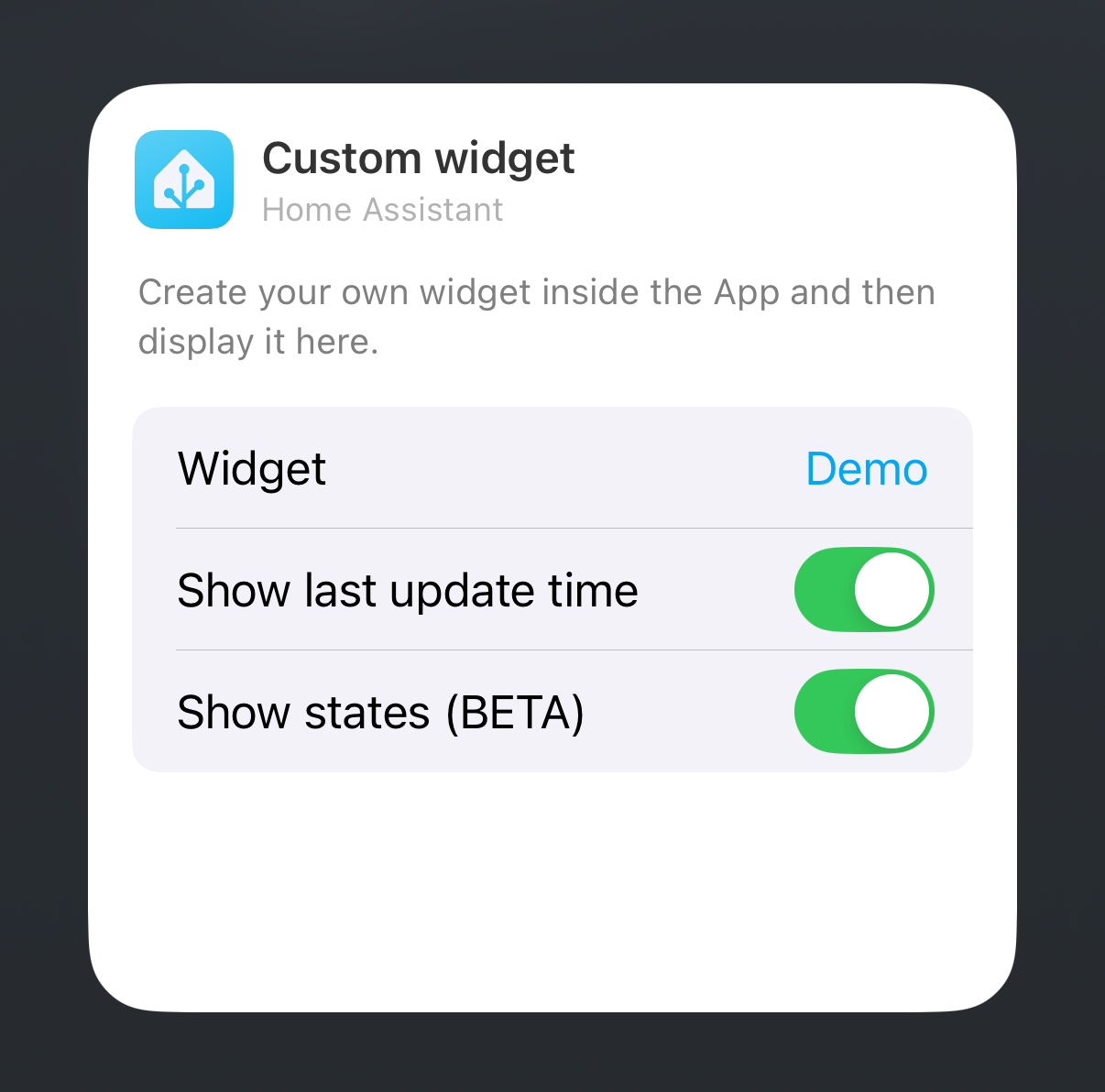Image resolution: width=1105 pixels, height=1092 pixels.
Task: Turn off Show last update time
Action: point(863,590)
